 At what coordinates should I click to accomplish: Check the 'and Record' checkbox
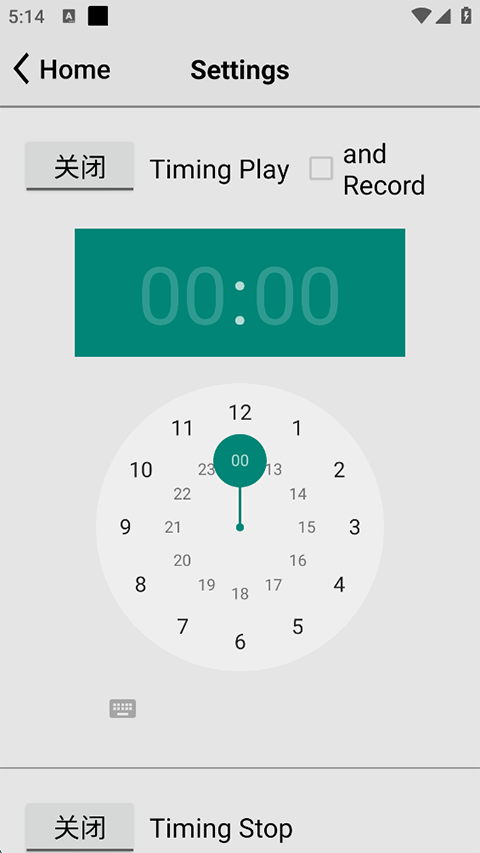point(321,168)
